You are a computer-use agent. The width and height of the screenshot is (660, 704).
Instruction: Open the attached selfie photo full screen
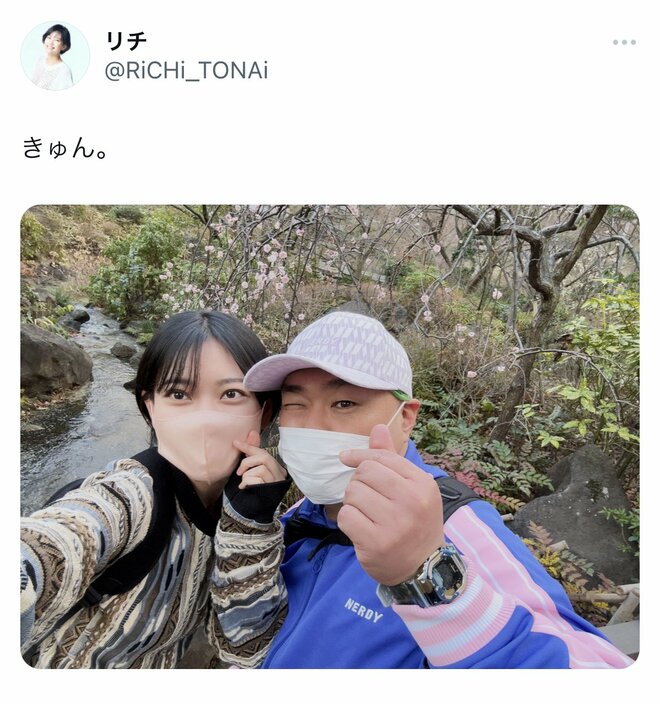point(330,437)
